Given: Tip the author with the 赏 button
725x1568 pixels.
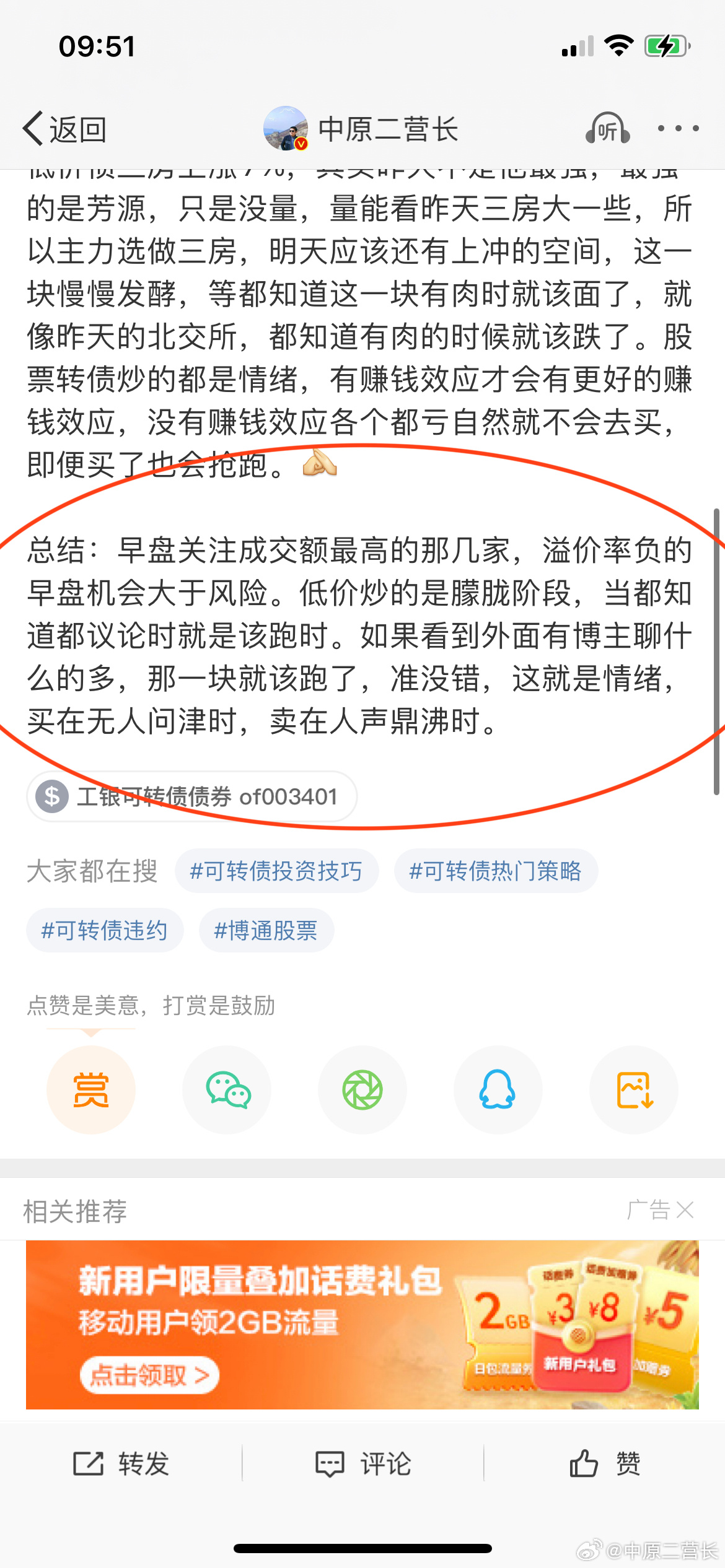Looking at the screenshot, I should pos(91,1090).
